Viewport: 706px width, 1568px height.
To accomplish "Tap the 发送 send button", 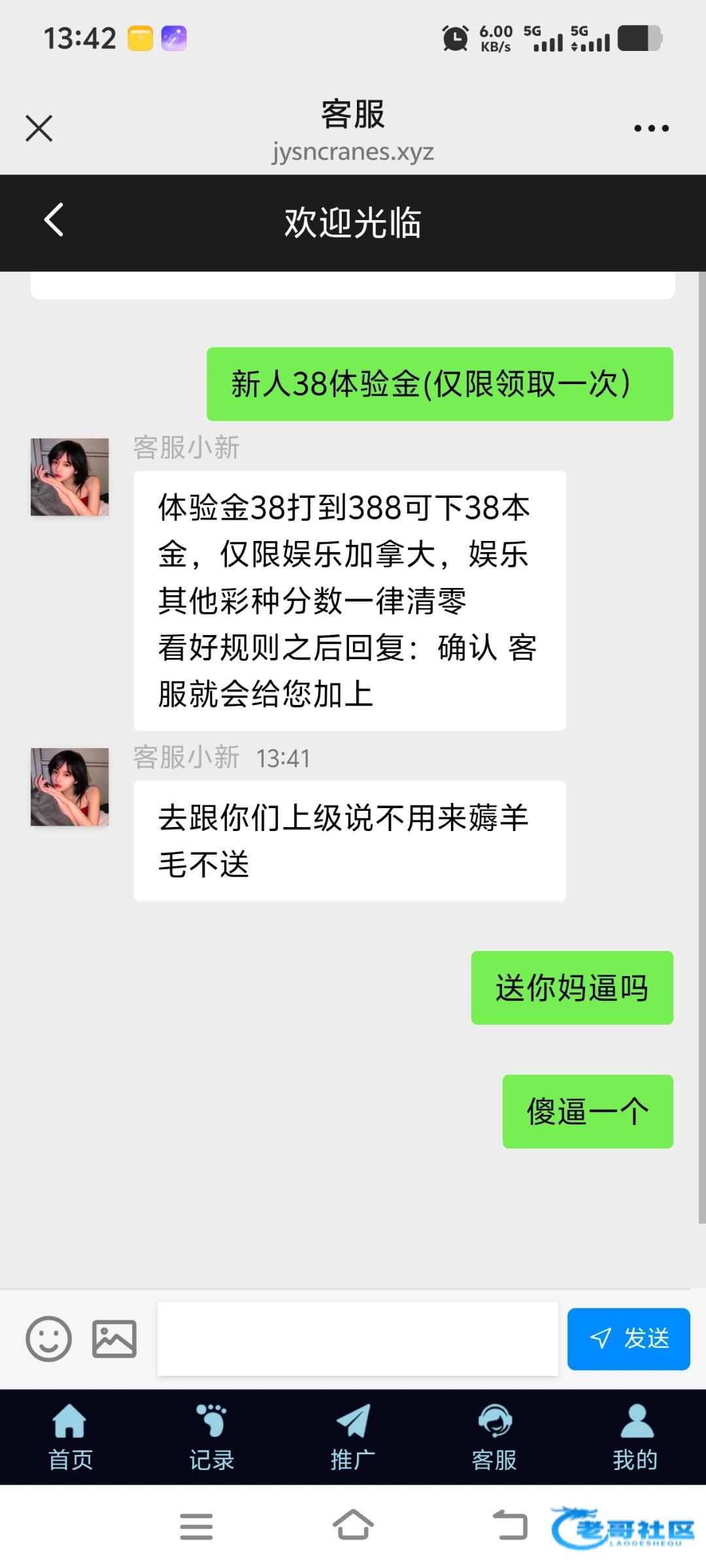I will pos(628,1339).
